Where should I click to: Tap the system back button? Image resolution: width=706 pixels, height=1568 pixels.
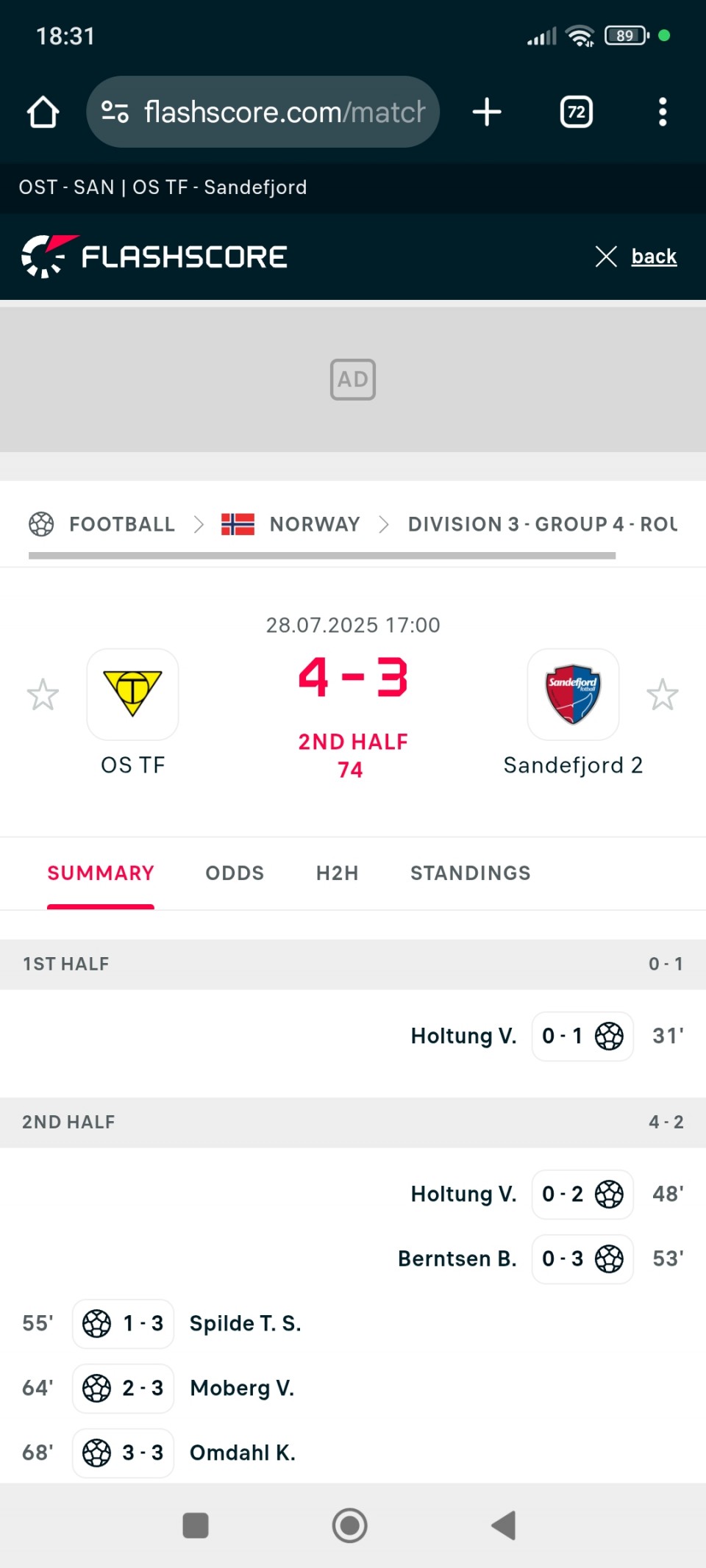[x=504, y=1525]
